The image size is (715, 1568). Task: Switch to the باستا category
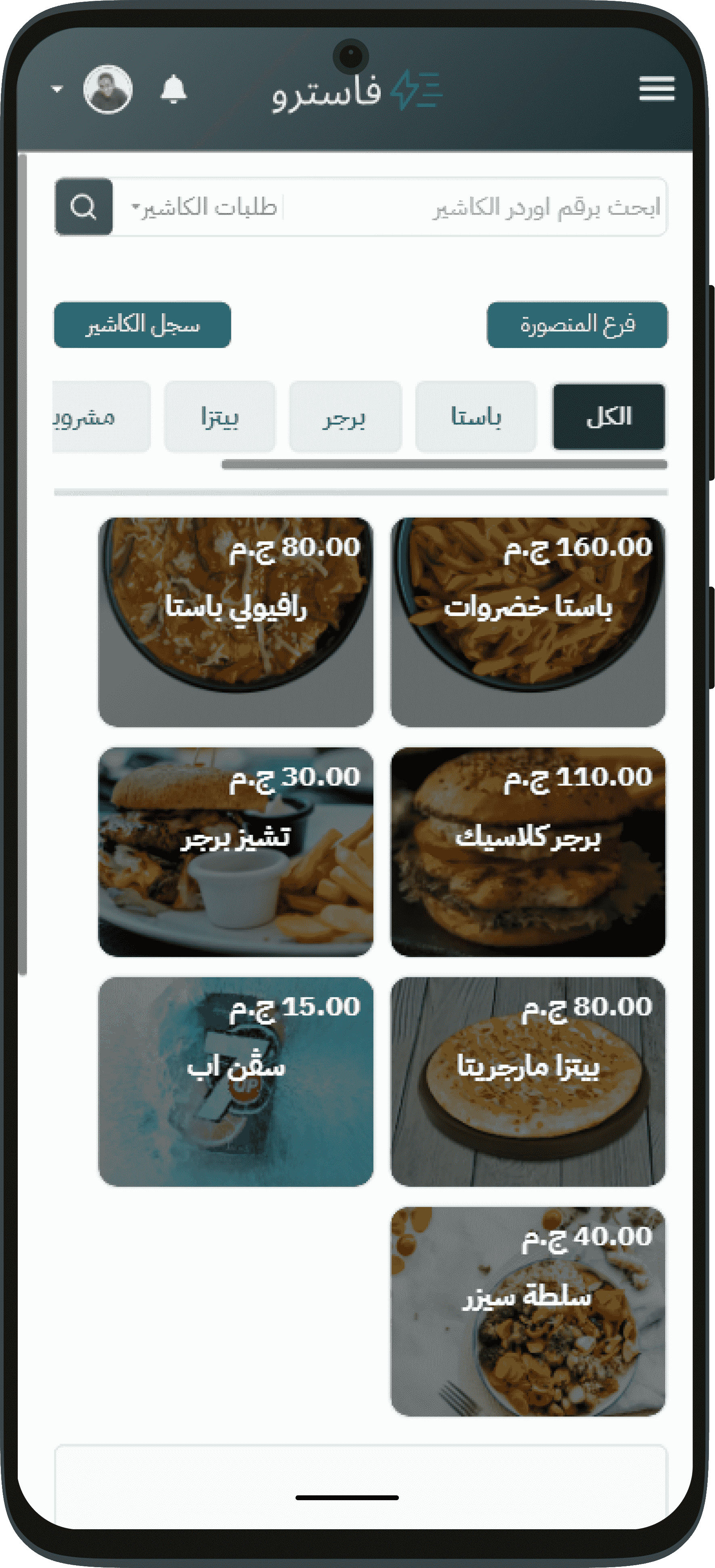coord(475,417)
